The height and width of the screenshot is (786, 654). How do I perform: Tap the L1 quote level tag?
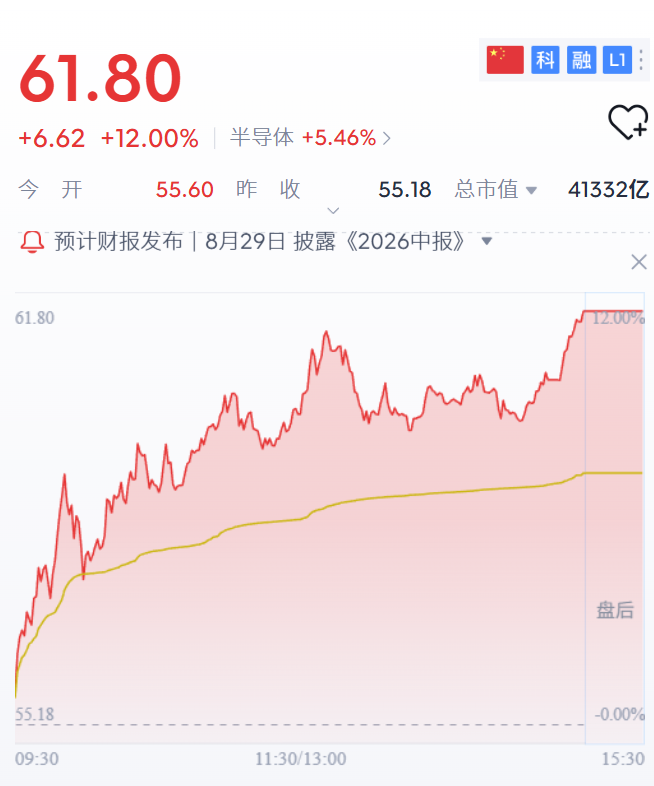[x=617, y=60]
